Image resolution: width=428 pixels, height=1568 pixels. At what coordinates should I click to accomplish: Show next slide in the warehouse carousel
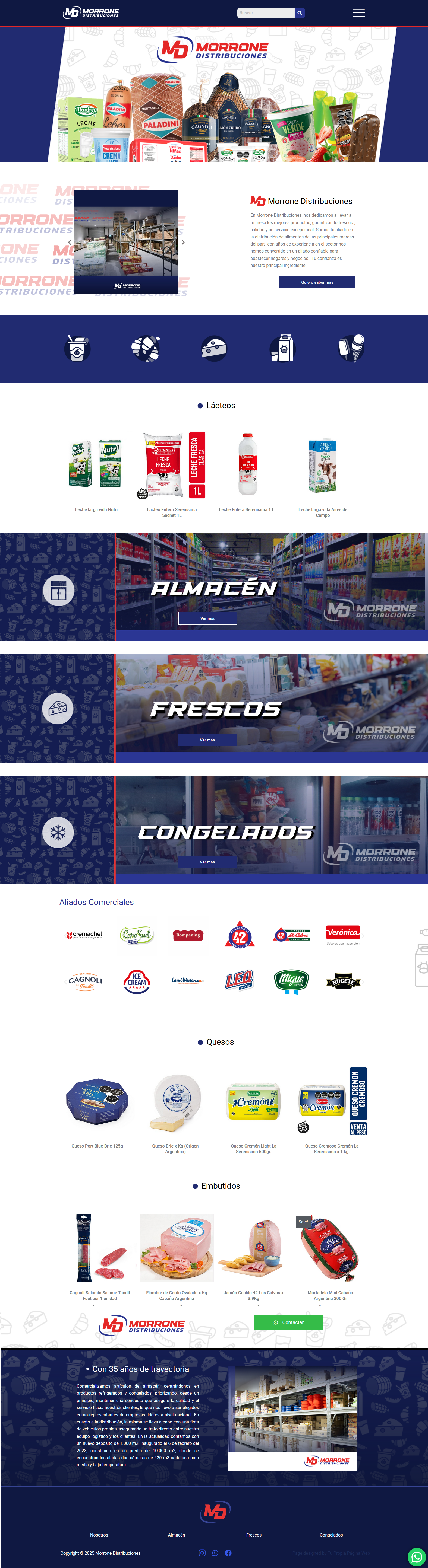coord(183,242)
